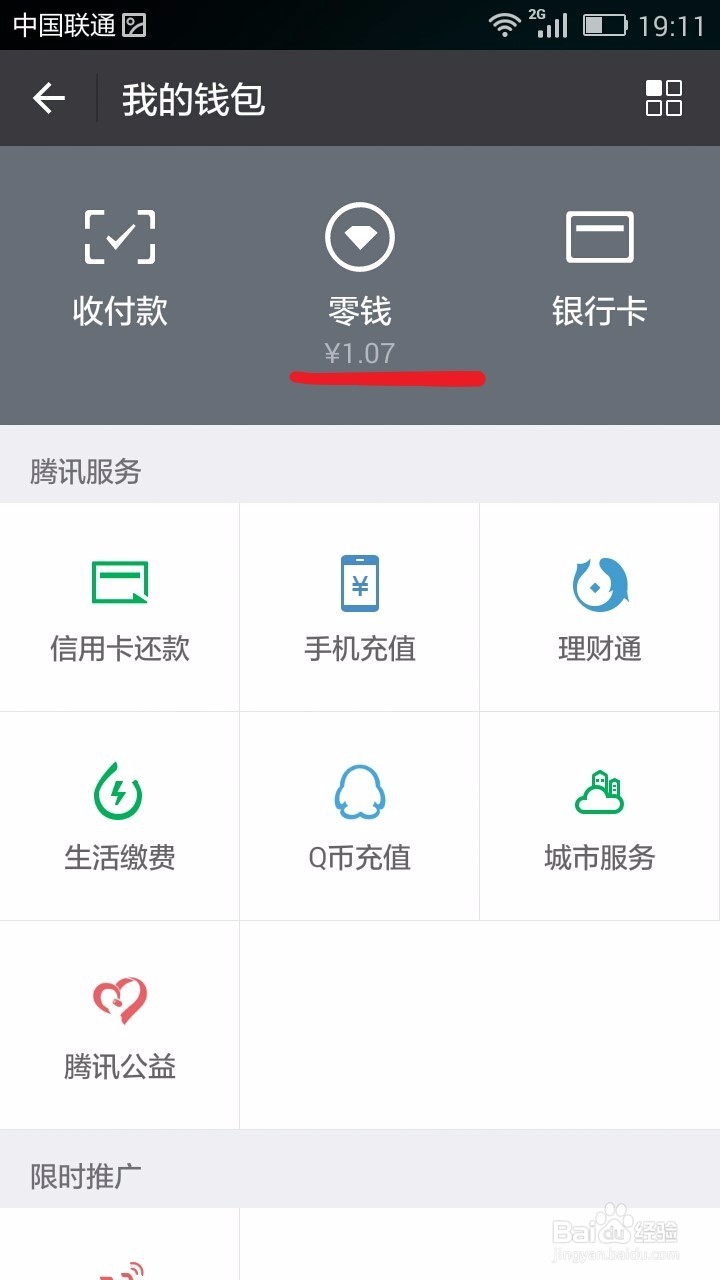Open 收付款 payment code
720x1280 pixels.
click(120, 268)
